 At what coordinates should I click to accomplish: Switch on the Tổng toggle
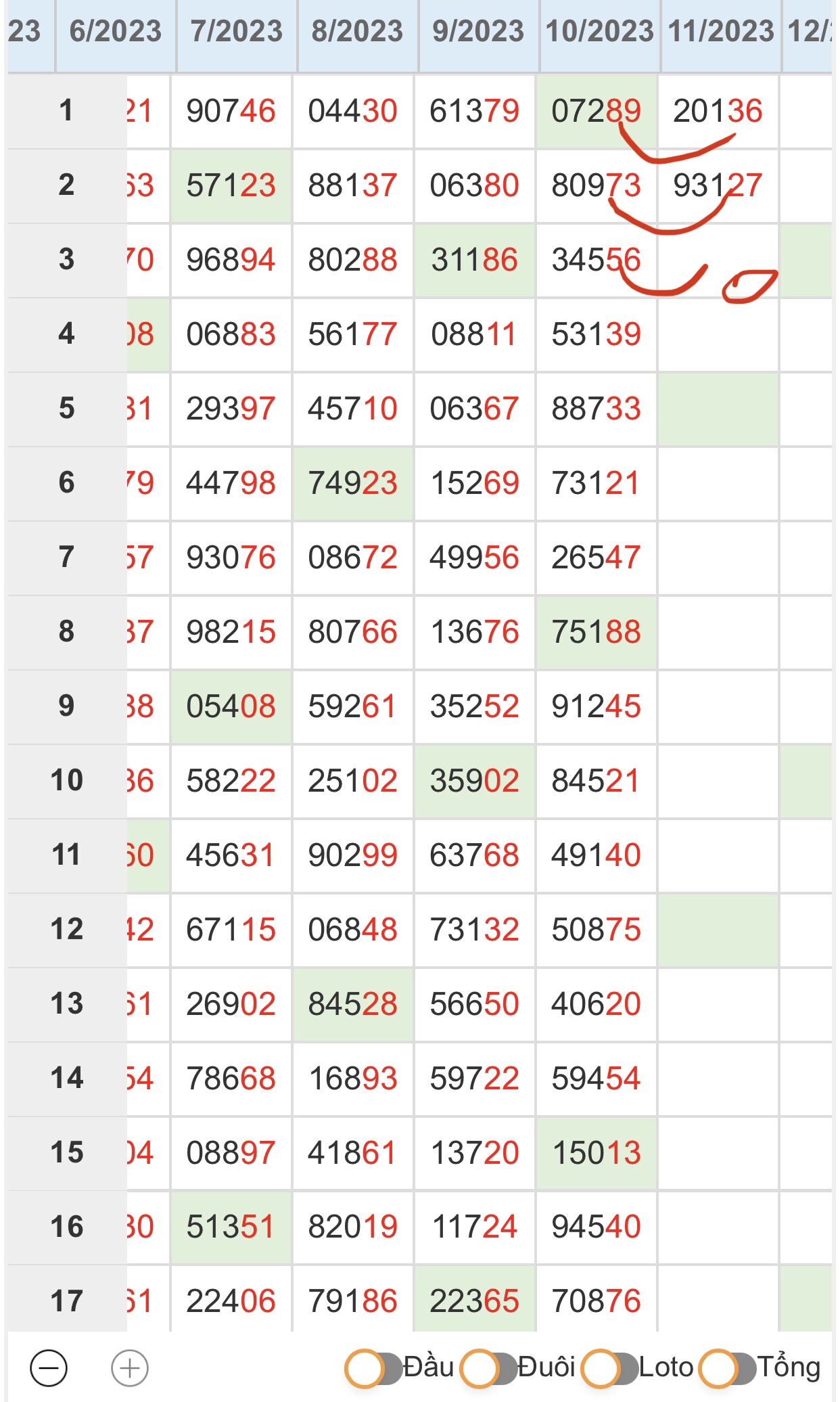(727, 1368)
